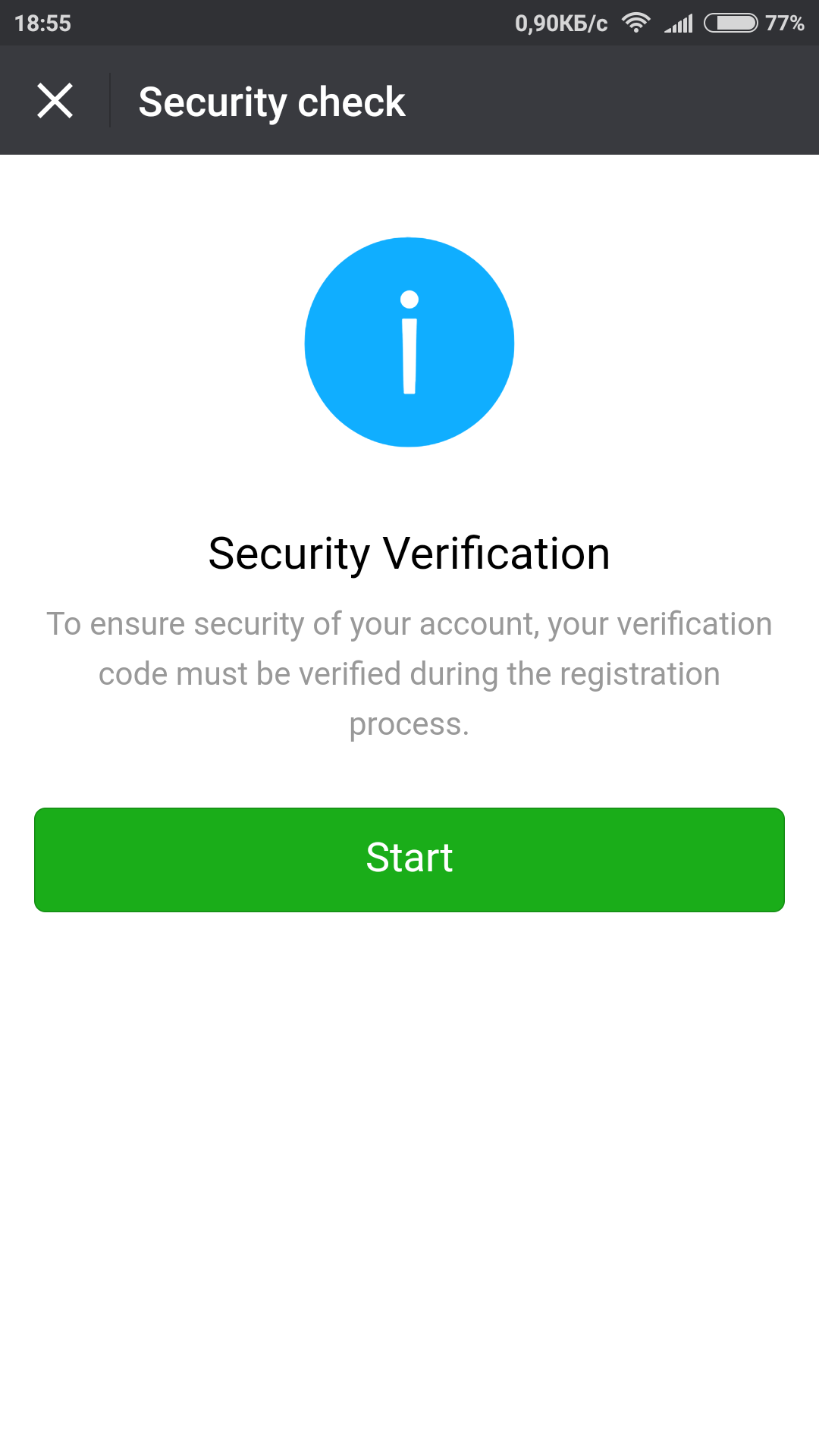The width and height of the screenshot is (819, 1456).
Task: Close the Security check screen
Action: coord(55,101)
